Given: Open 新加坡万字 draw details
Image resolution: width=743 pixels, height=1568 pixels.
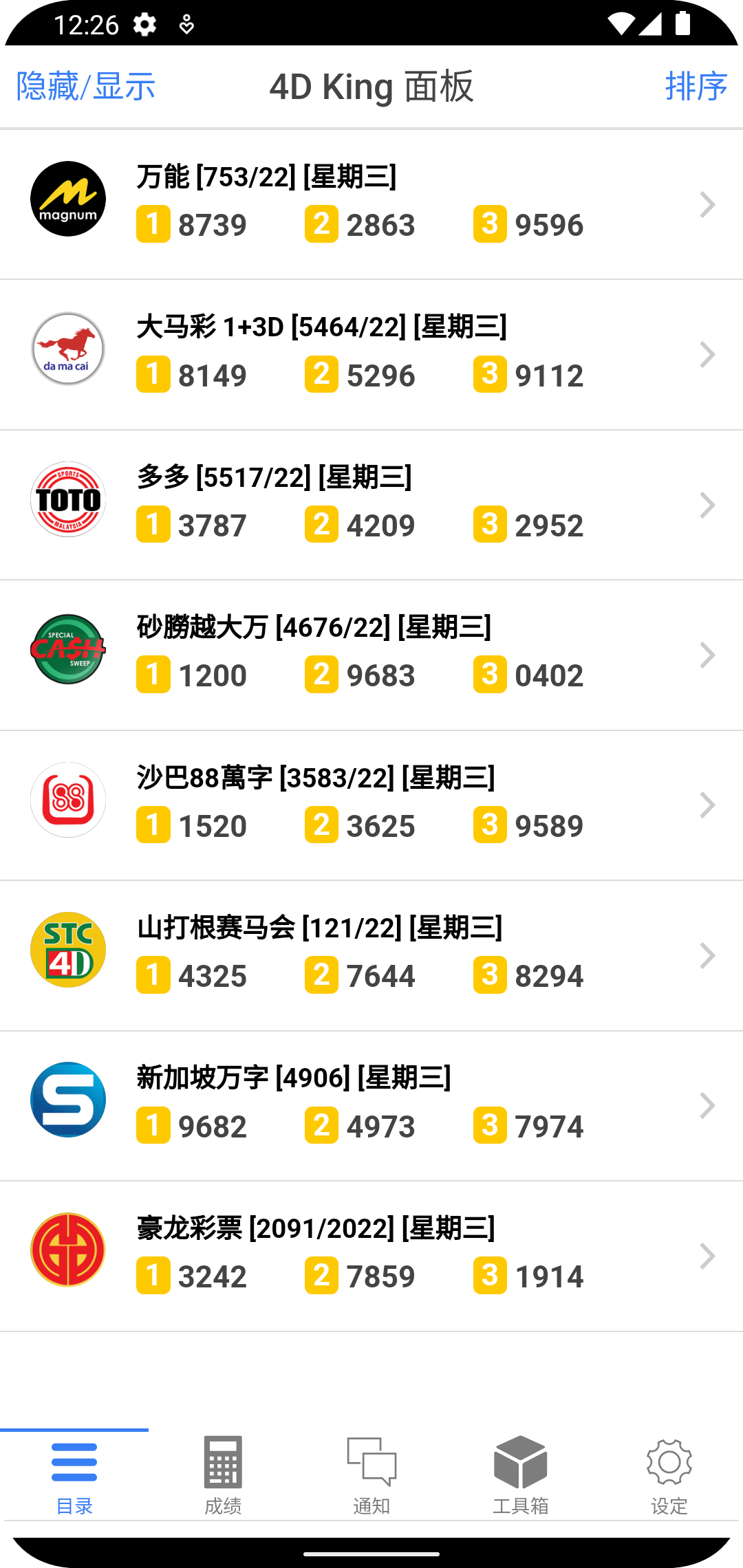Looking at the screenshot, I should pyautogui.click(x=371, y=1106).
